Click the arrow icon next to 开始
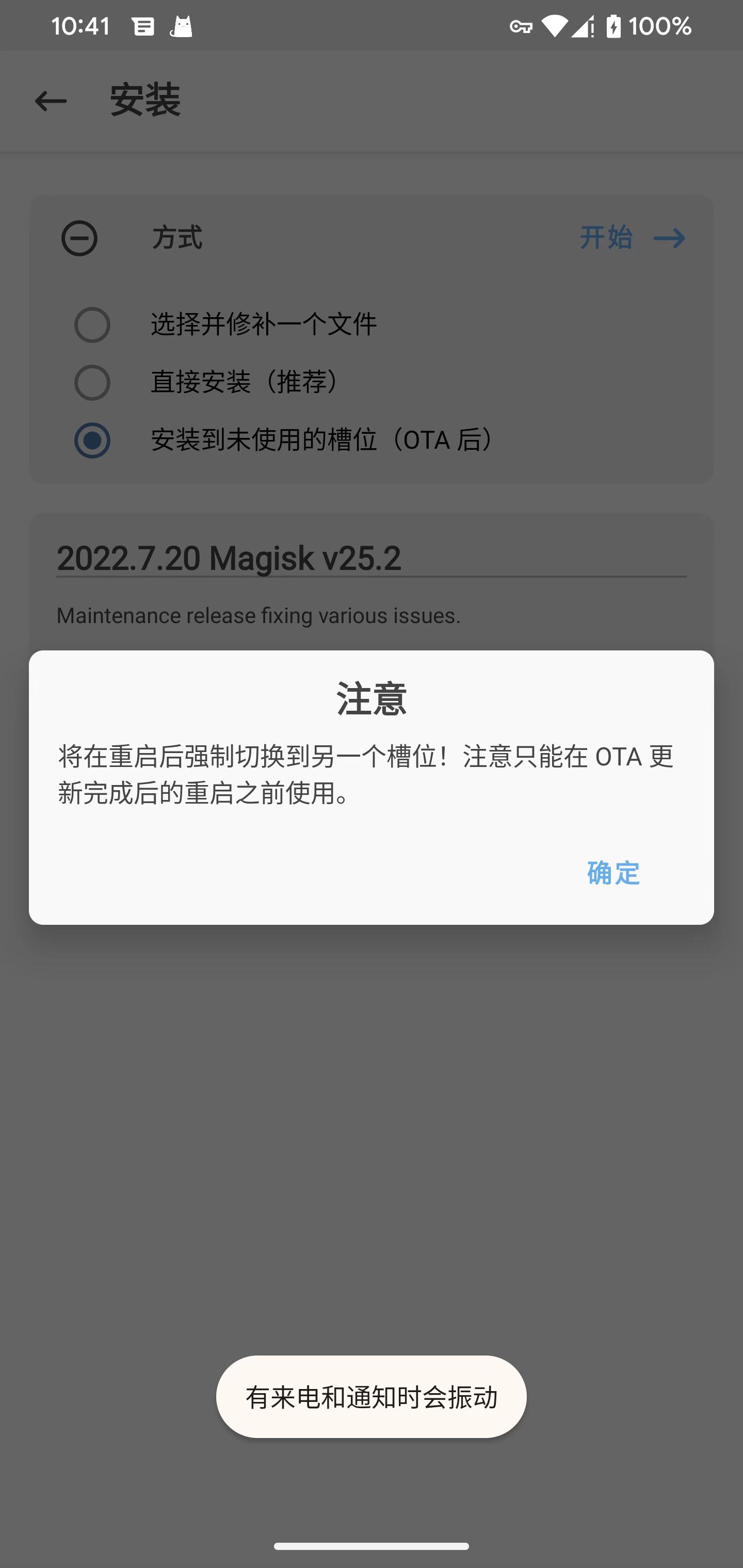Screen dimensions: 743x1568 671,238
